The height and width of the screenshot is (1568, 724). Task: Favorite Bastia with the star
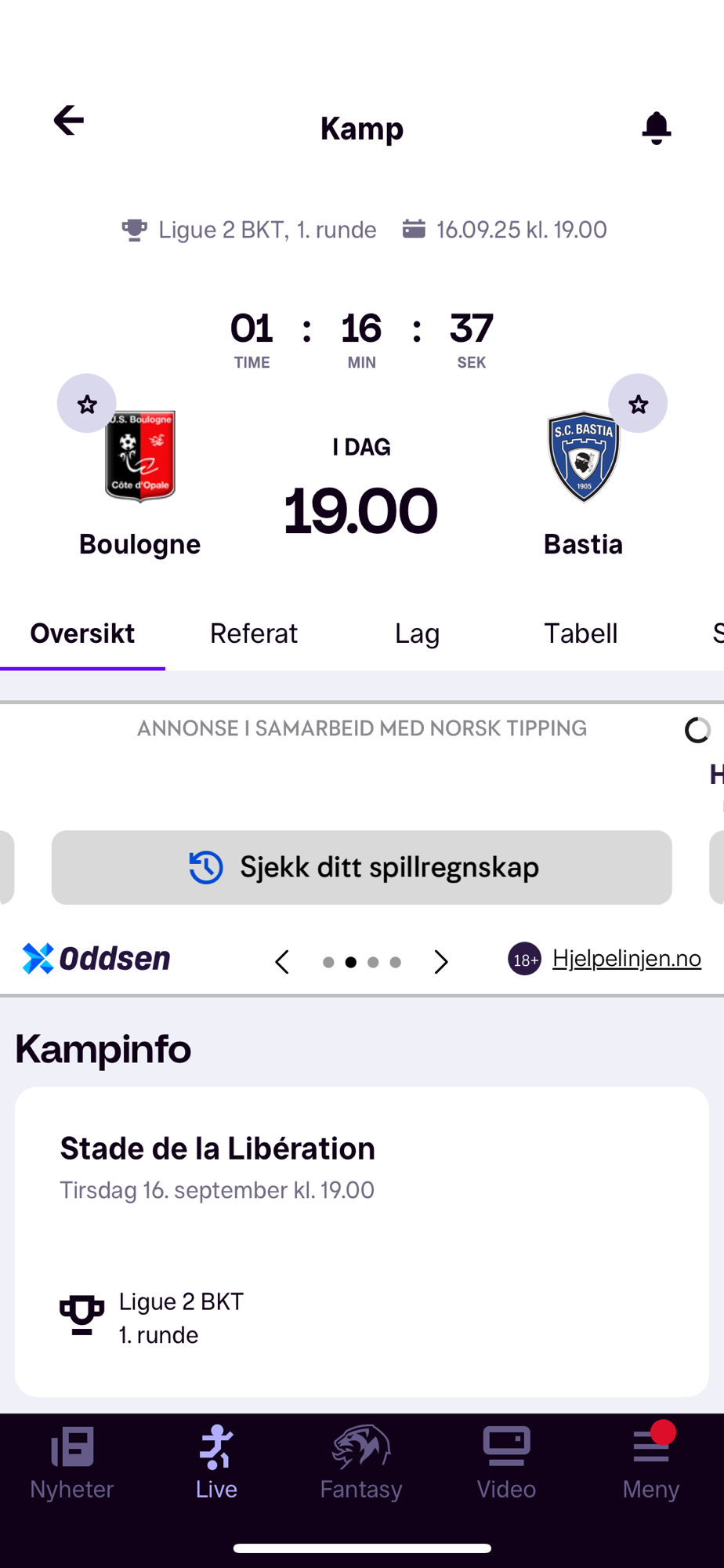638,404
